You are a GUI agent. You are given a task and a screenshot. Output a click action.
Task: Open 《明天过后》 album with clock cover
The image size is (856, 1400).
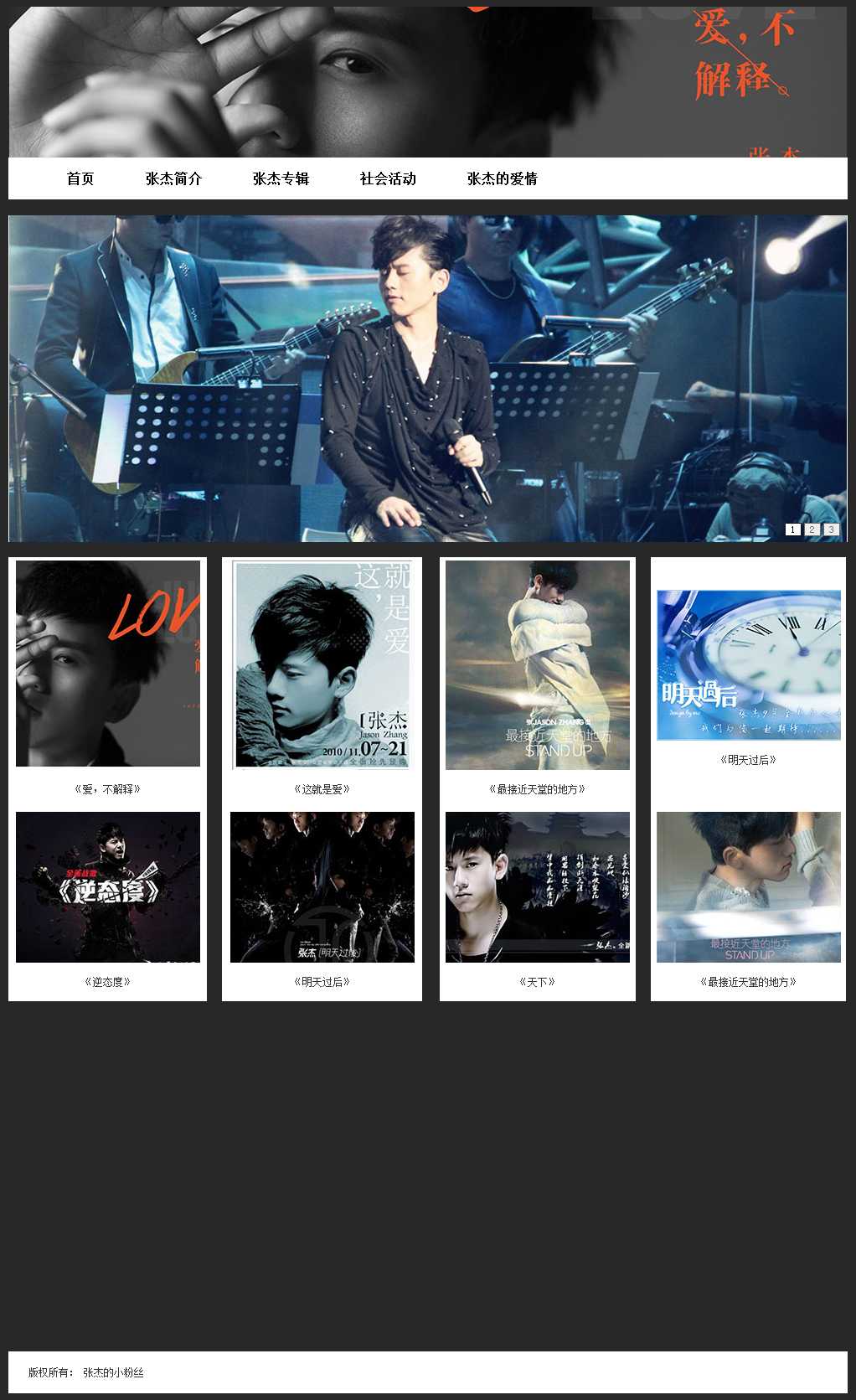click(x=749, y=665)
